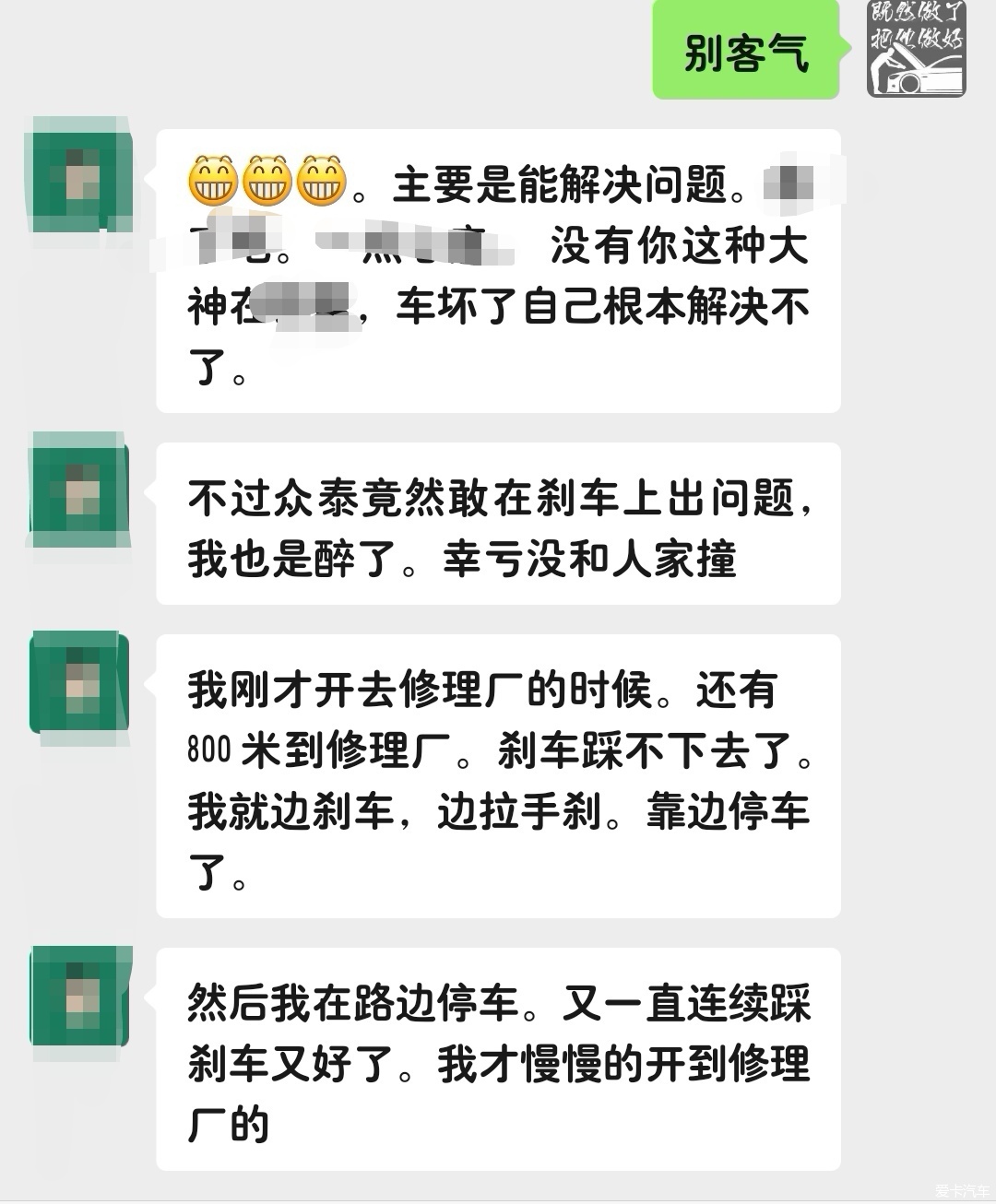View profile from avatar beside 然后我在路边停车 message
This screenshot has width=996, height=1204.
(x=80, y=997)
